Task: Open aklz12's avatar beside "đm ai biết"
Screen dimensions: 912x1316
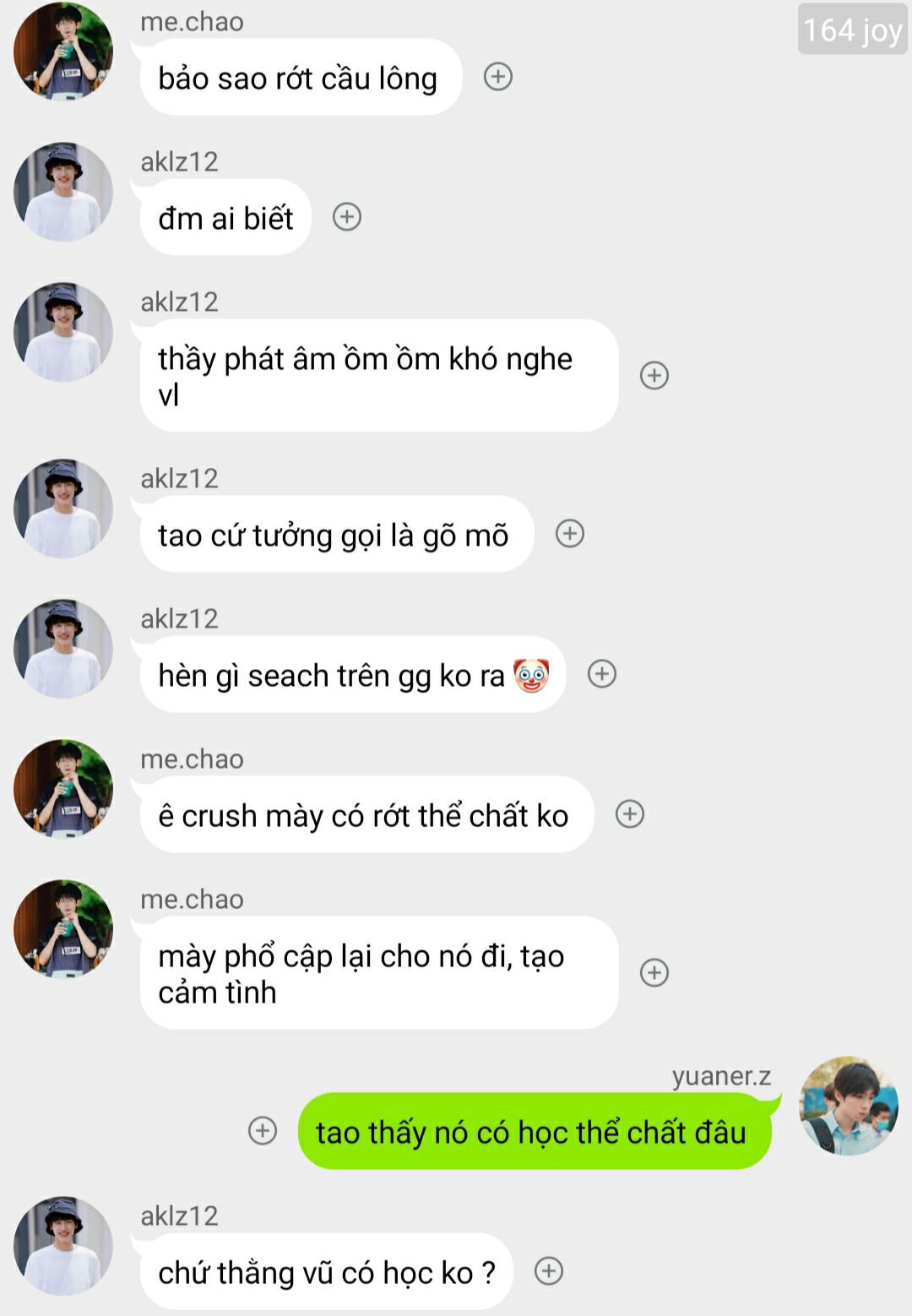Action: [x=63, y=192]
